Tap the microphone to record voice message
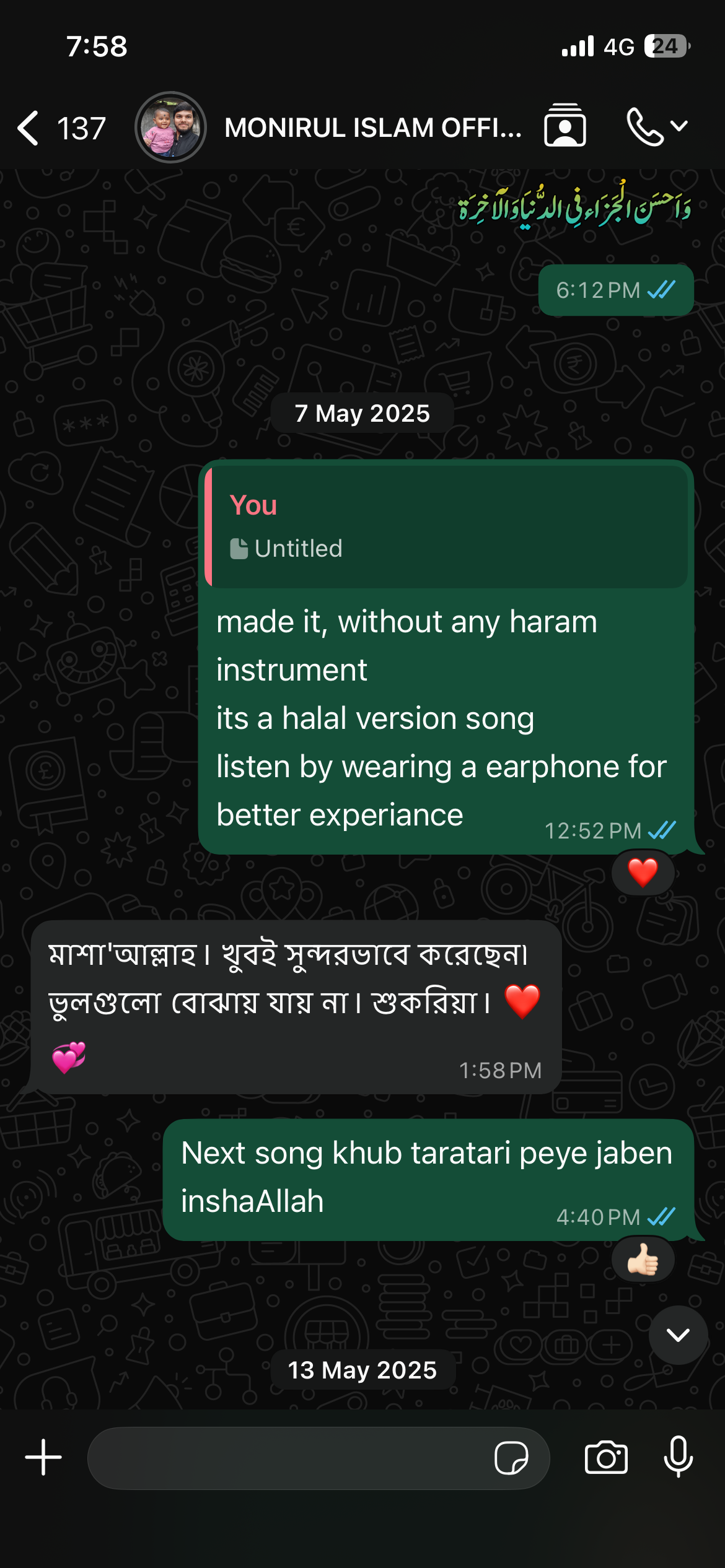 point(678,1458)
